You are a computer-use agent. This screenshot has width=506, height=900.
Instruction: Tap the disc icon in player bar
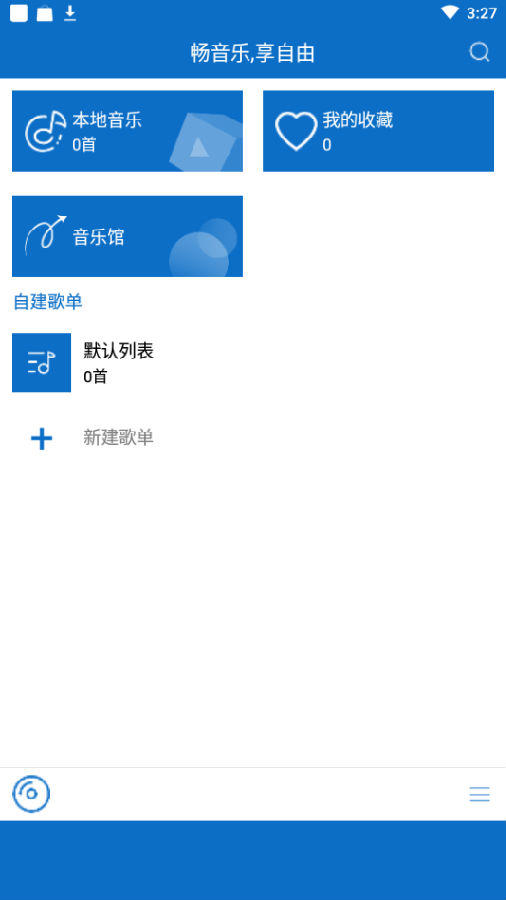[x=31, y=794]
